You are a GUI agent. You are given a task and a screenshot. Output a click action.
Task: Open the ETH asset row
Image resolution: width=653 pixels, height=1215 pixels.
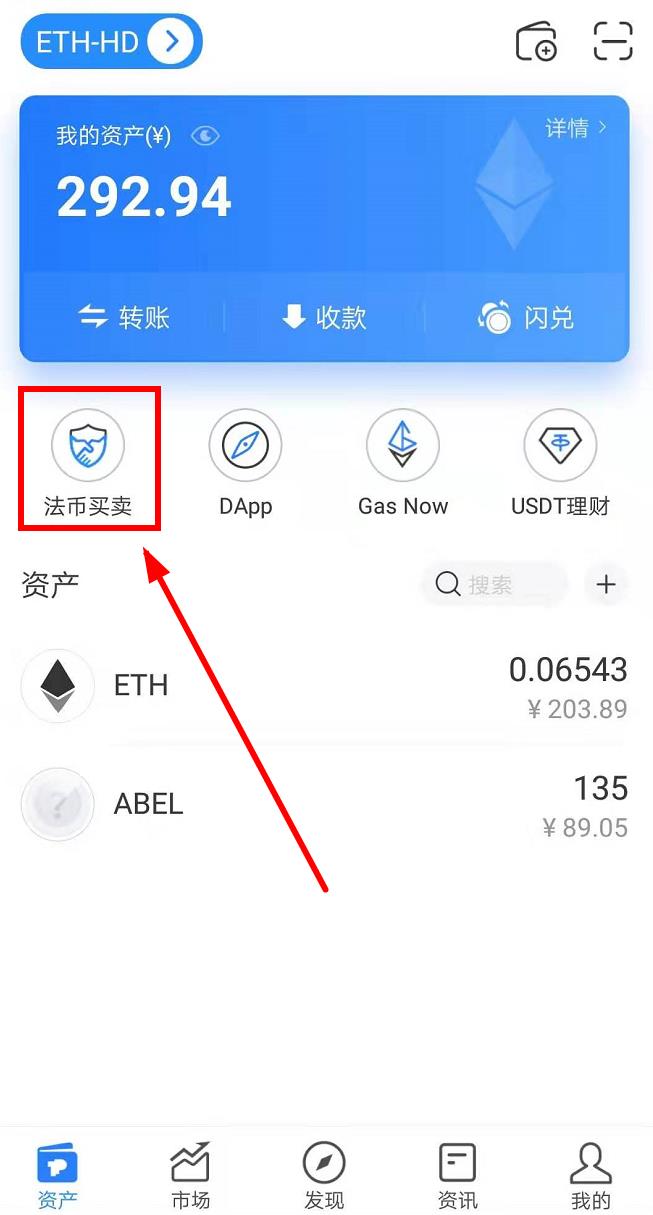[x=324, y=686]
